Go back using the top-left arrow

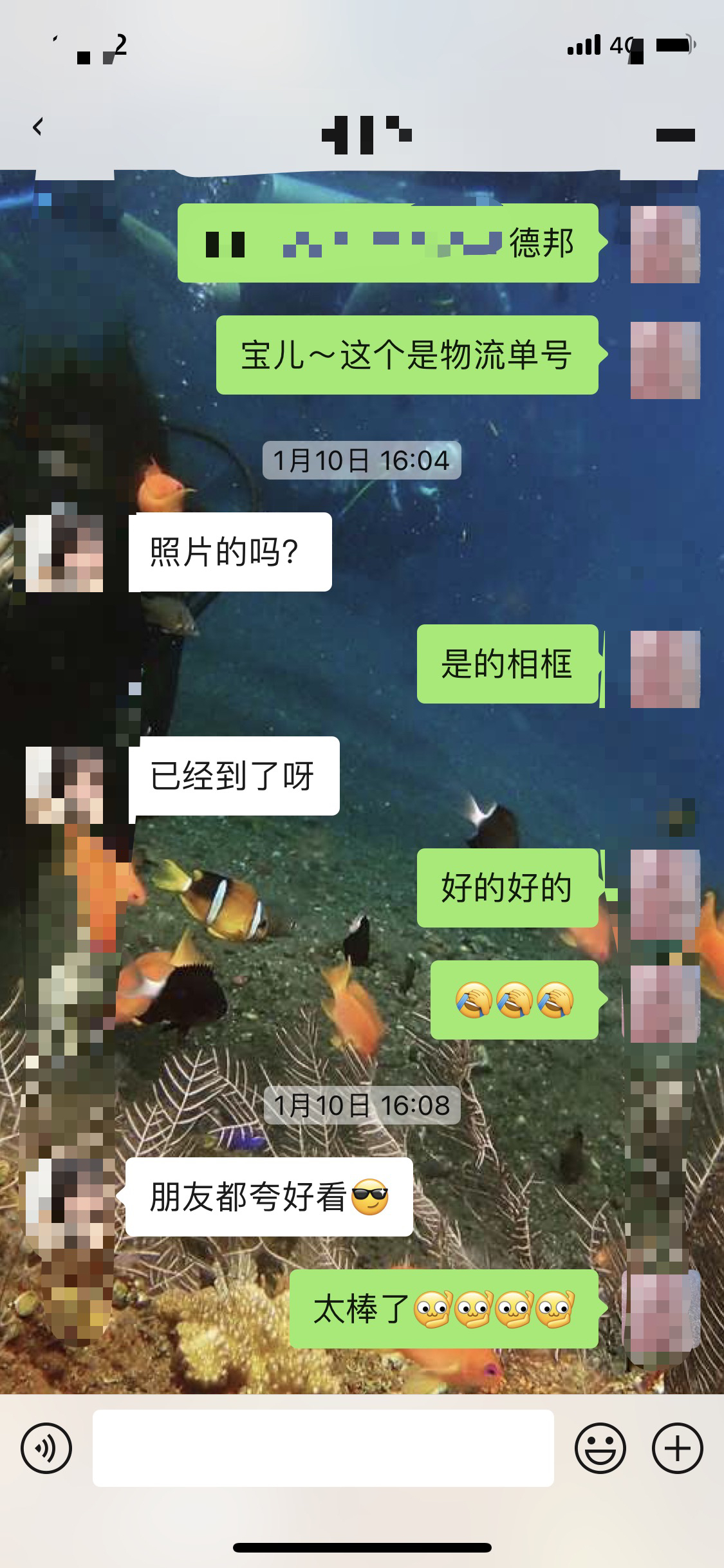click(37, 127)
